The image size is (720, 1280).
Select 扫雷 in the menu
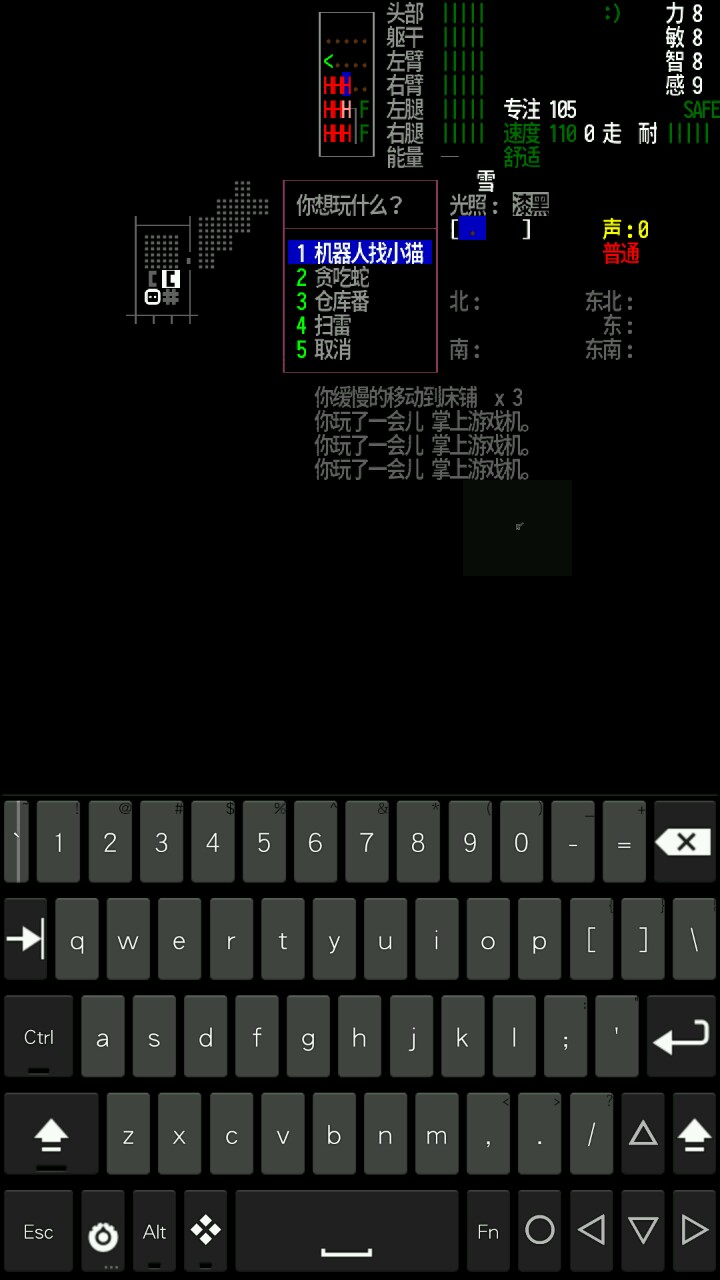[x=332, y=326]
